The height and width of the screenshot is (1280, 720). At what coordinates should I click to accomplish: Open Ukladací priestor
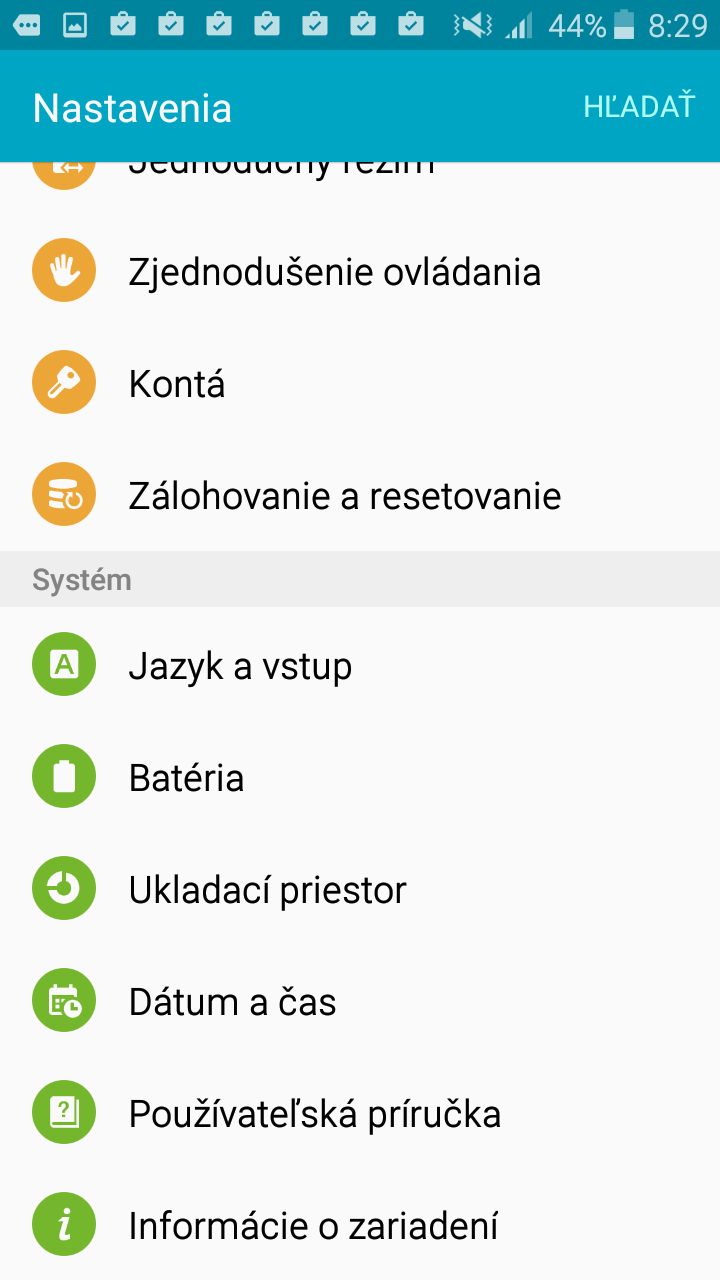coord(360,890)
